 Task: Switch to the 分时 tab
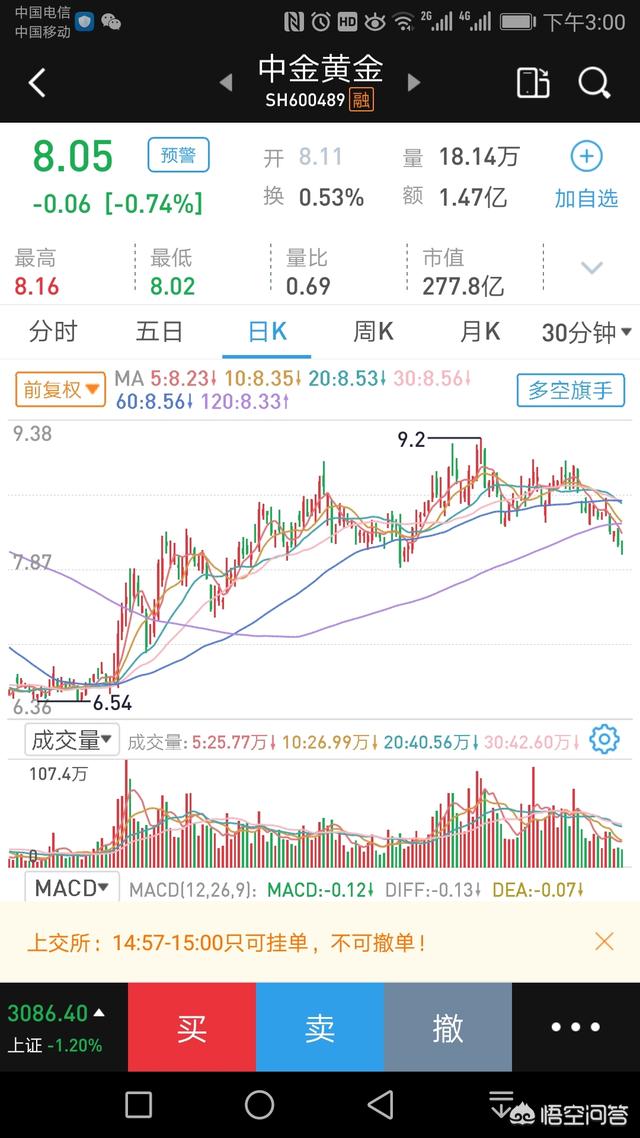tap(53, 332)
